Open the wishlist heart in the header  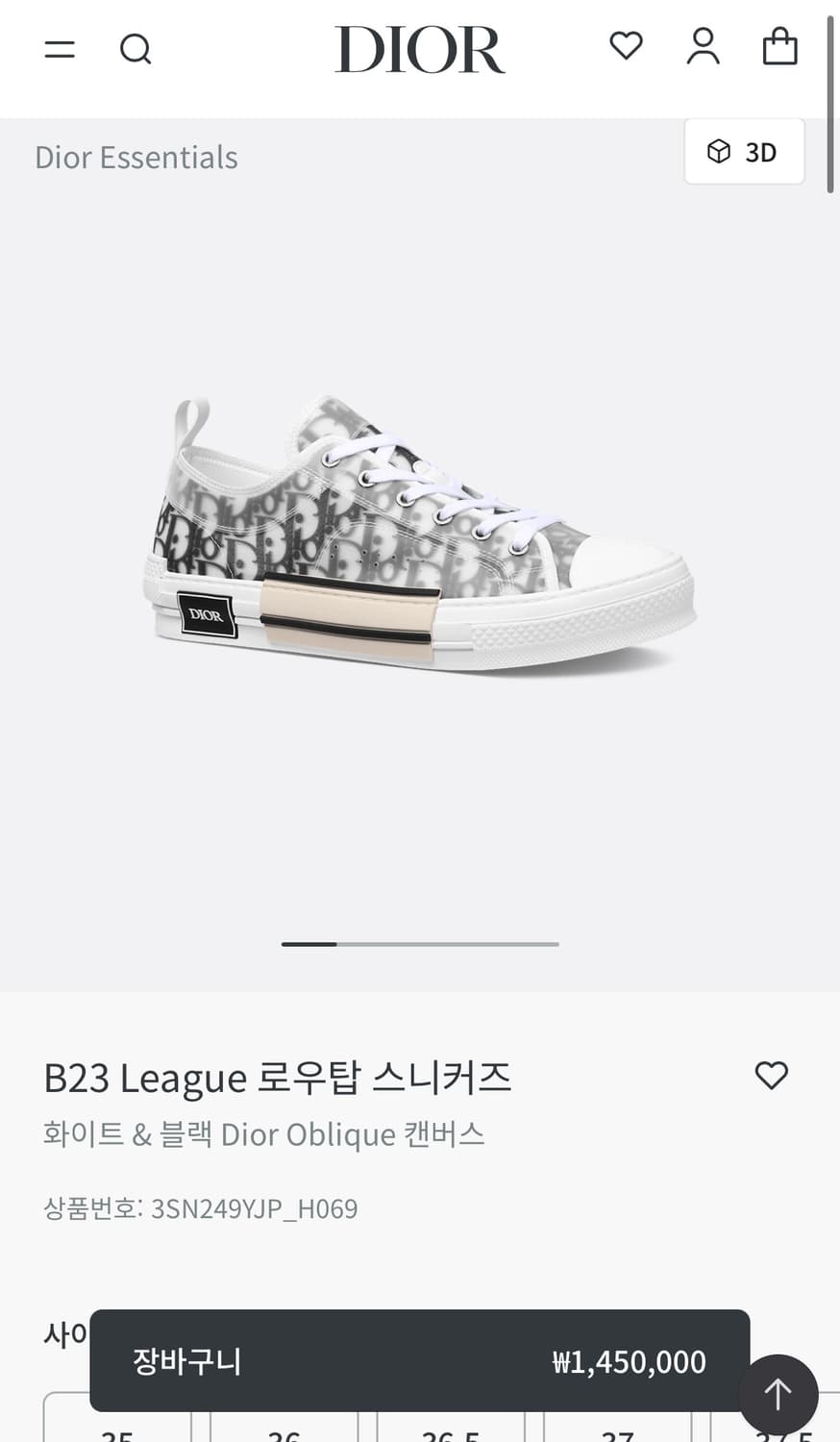pyautogui.click(x=626, y=45)
